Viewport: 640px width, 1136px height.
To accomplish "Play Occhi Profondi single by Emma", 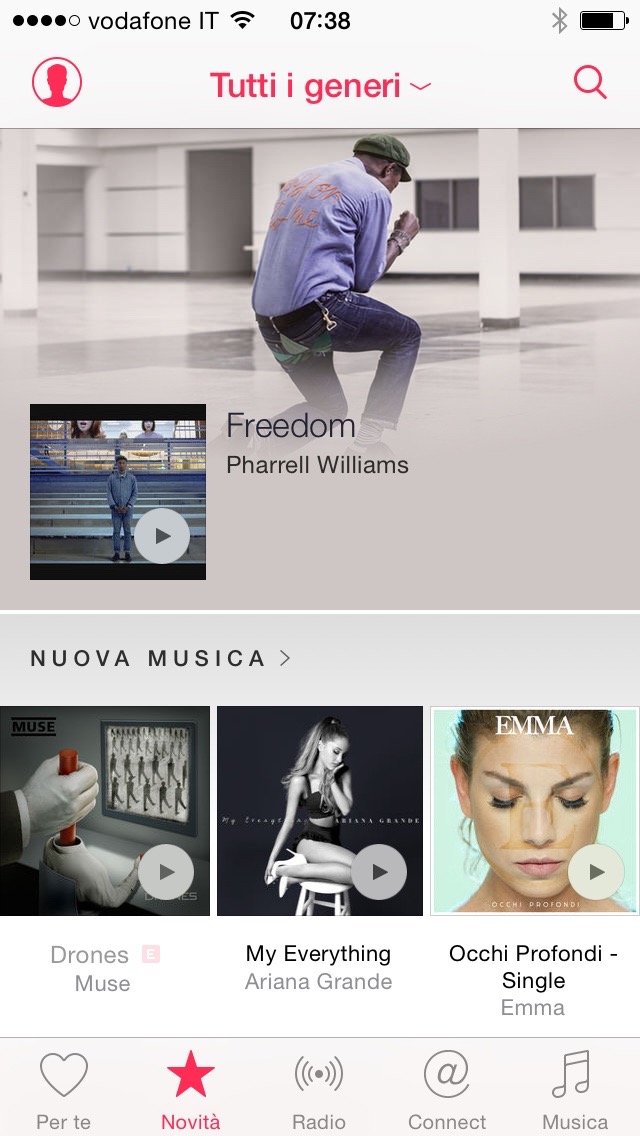I will tap(596, 872).
